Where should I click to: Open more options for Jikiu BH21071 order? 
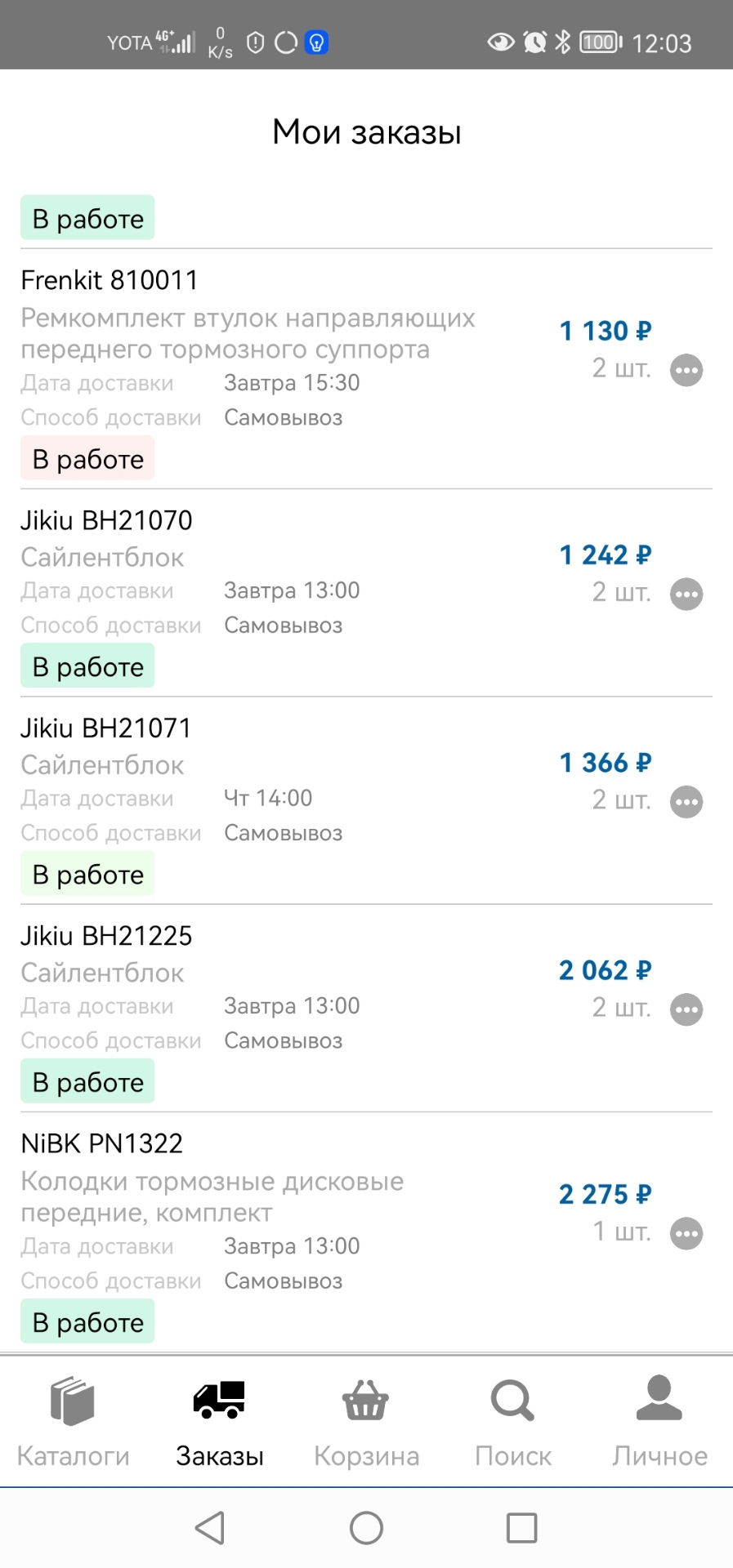point(686,801)
